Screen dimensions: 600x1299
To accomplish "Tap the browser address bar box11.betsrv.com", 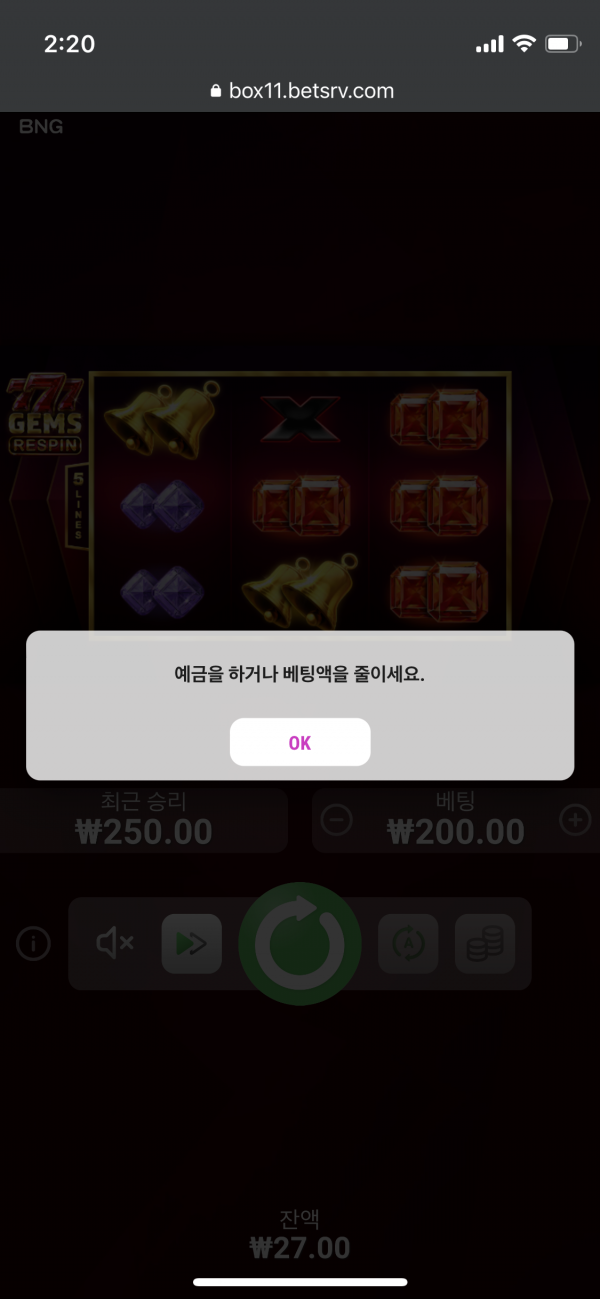I will [x=300, y=91].
